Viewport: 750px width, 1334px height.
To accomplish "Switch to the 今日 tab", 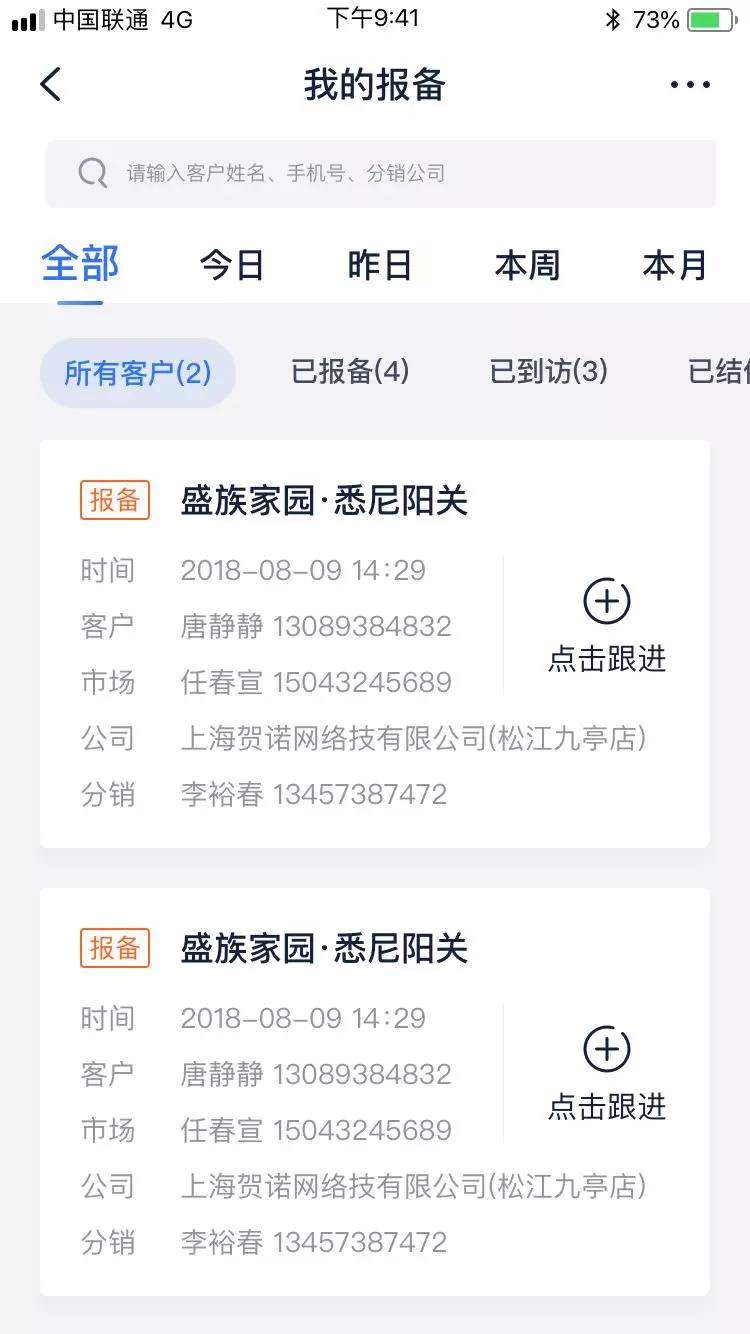I will tap(231, 265).
